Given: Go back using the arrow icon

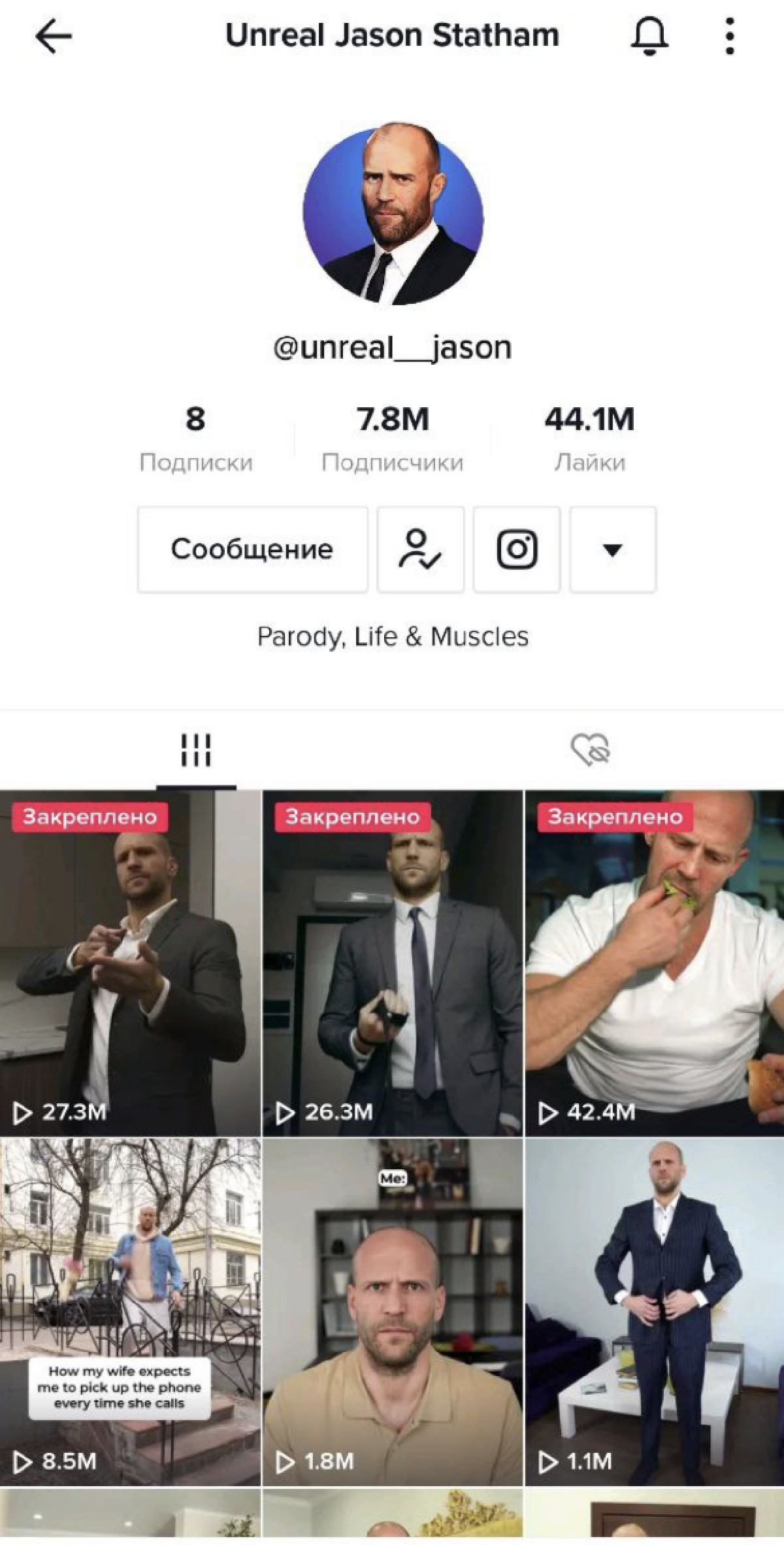Looking at the screenshot, I should click(x=53, y=36).
